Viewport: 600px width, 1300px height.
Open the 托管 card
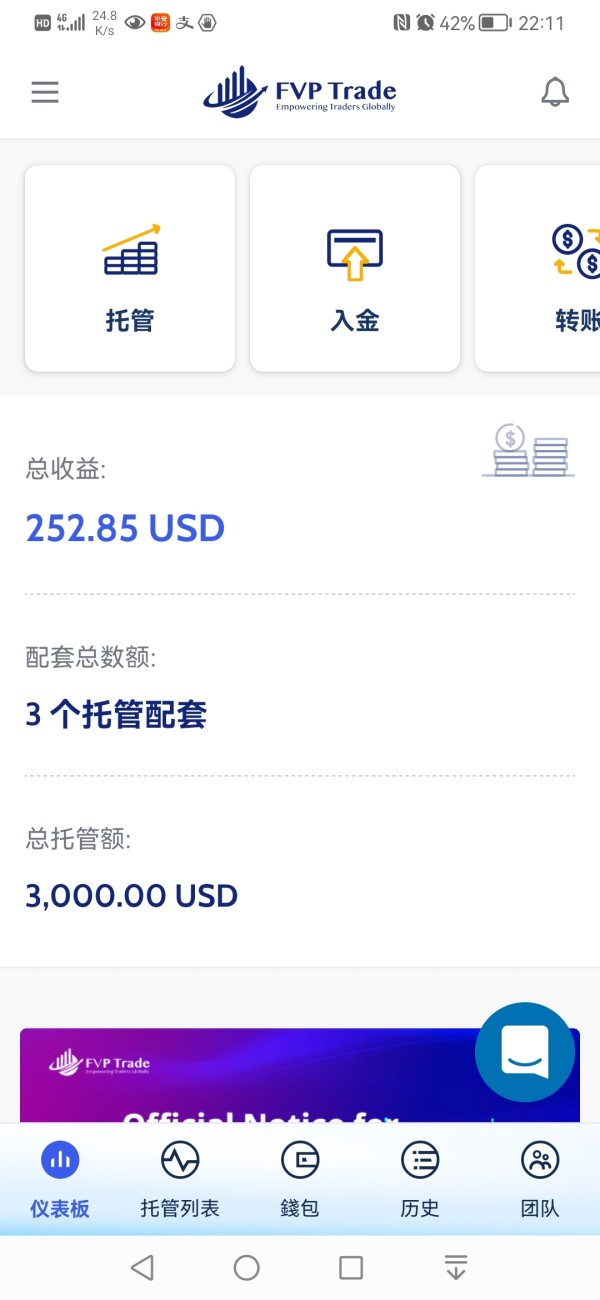pos(130,268)
